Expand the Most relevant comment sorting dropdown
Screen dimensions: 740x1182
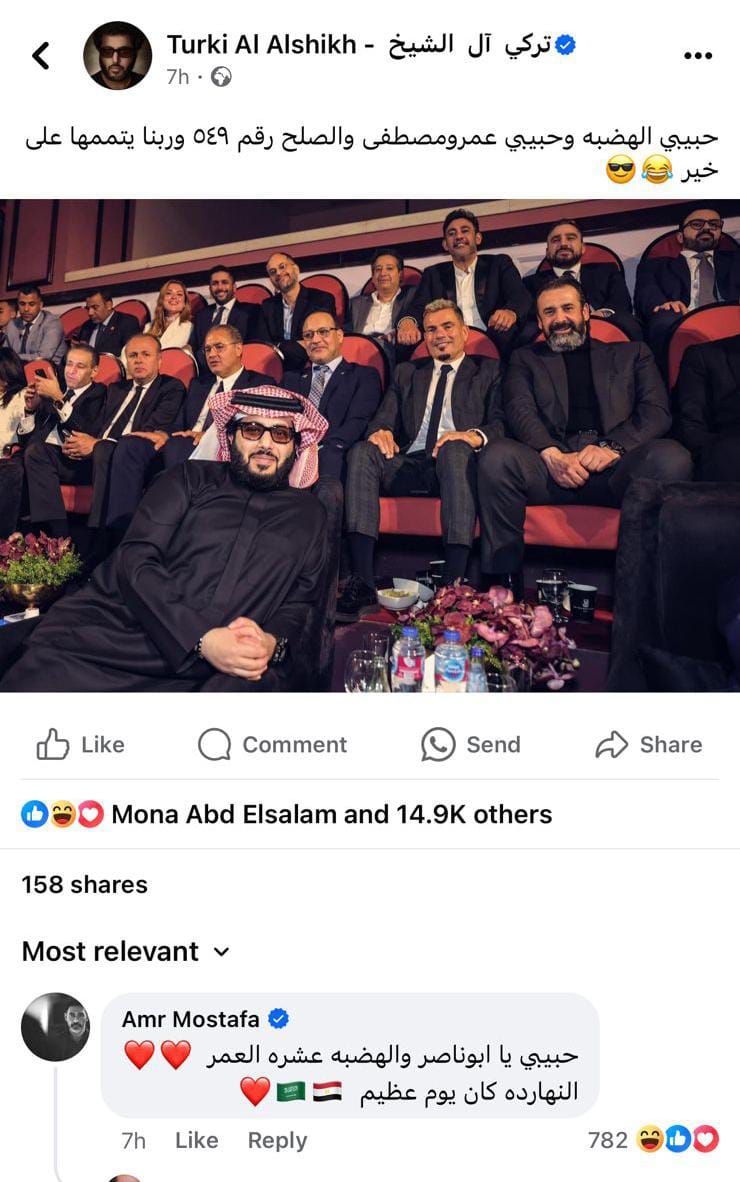point(126,951)
